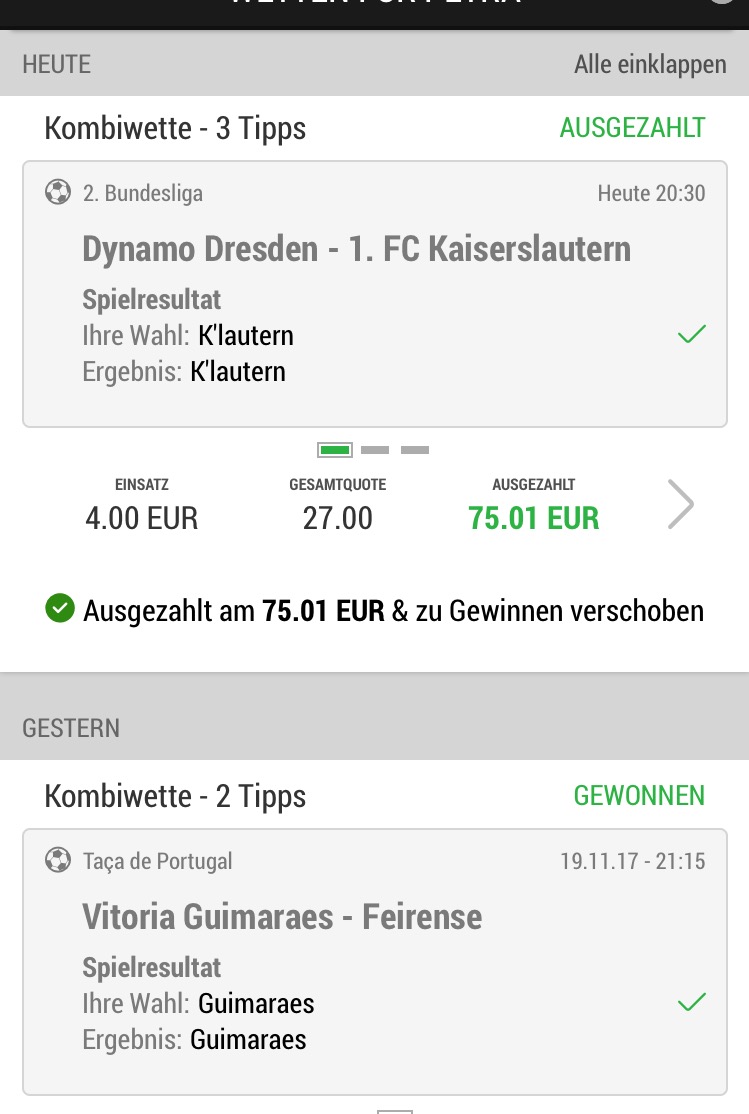Collapse all bets with Alle einklappen

[x=650, y=65]
